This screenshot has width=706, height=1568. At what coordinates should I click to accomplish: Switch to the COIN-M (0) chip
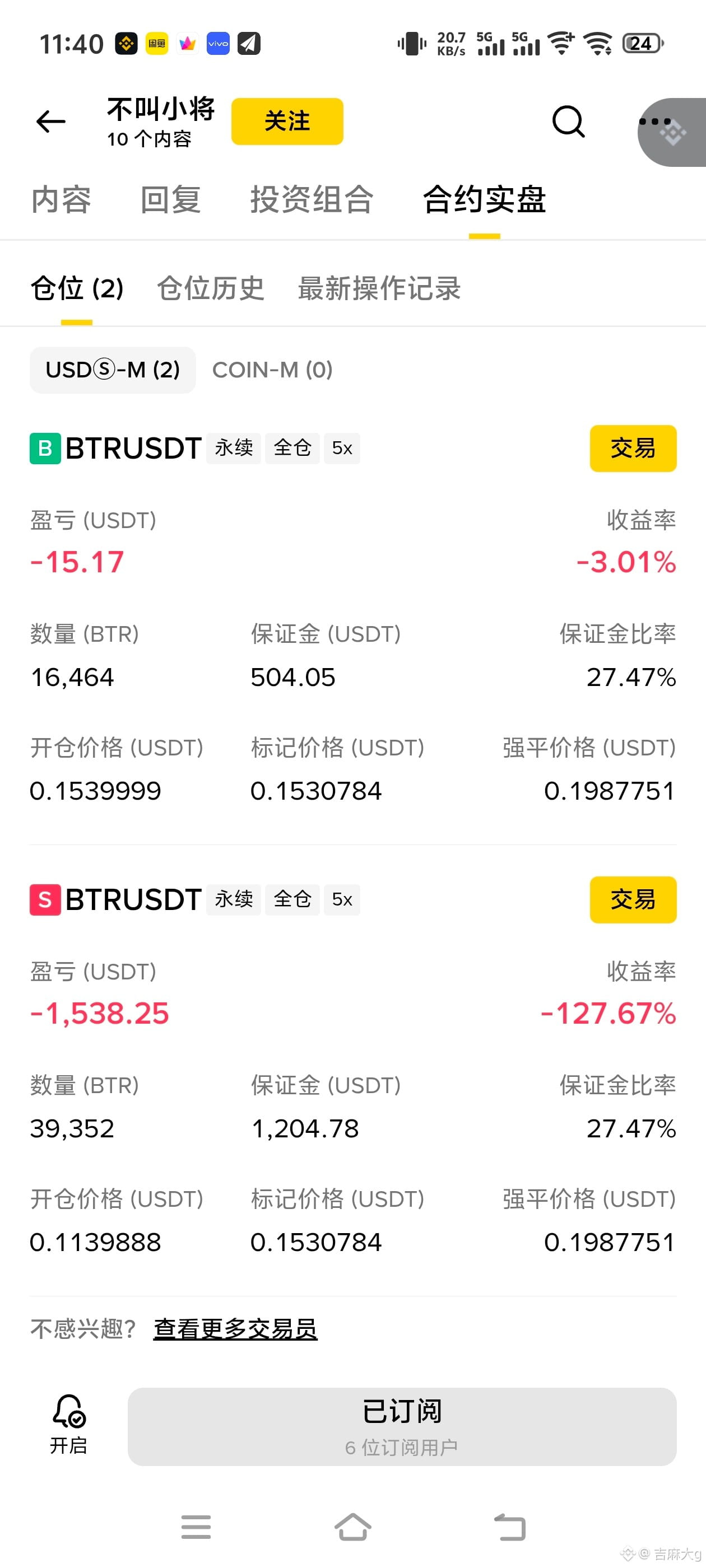pyautogui.click(x=272, y=370)
